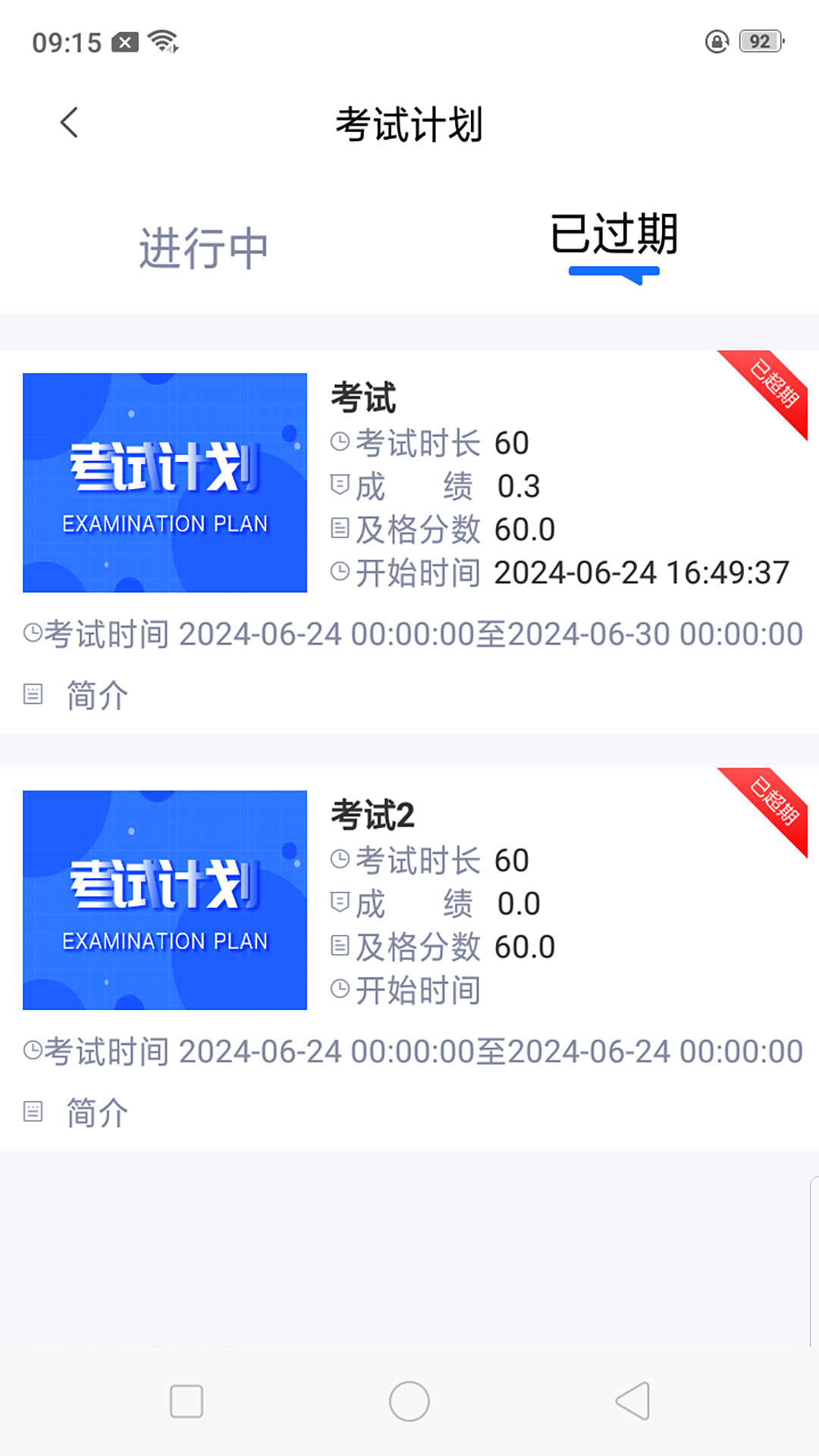Tap the document icon beside 及格分数 60.0
This screenshot has width=819, height=1456.
pyautogui.click(x=339, y=529)
